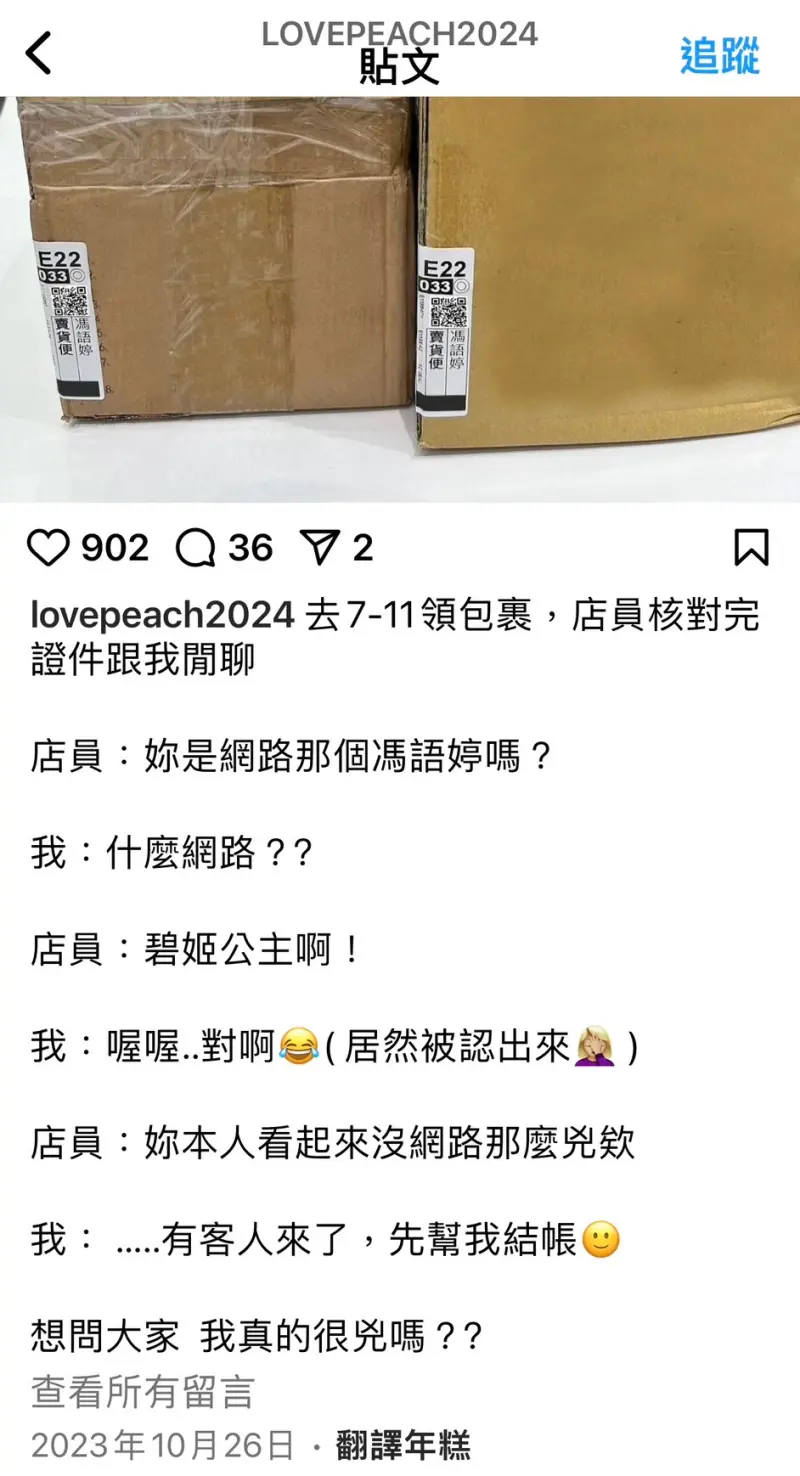Open the comments bubble icon

tap(196, 547)
